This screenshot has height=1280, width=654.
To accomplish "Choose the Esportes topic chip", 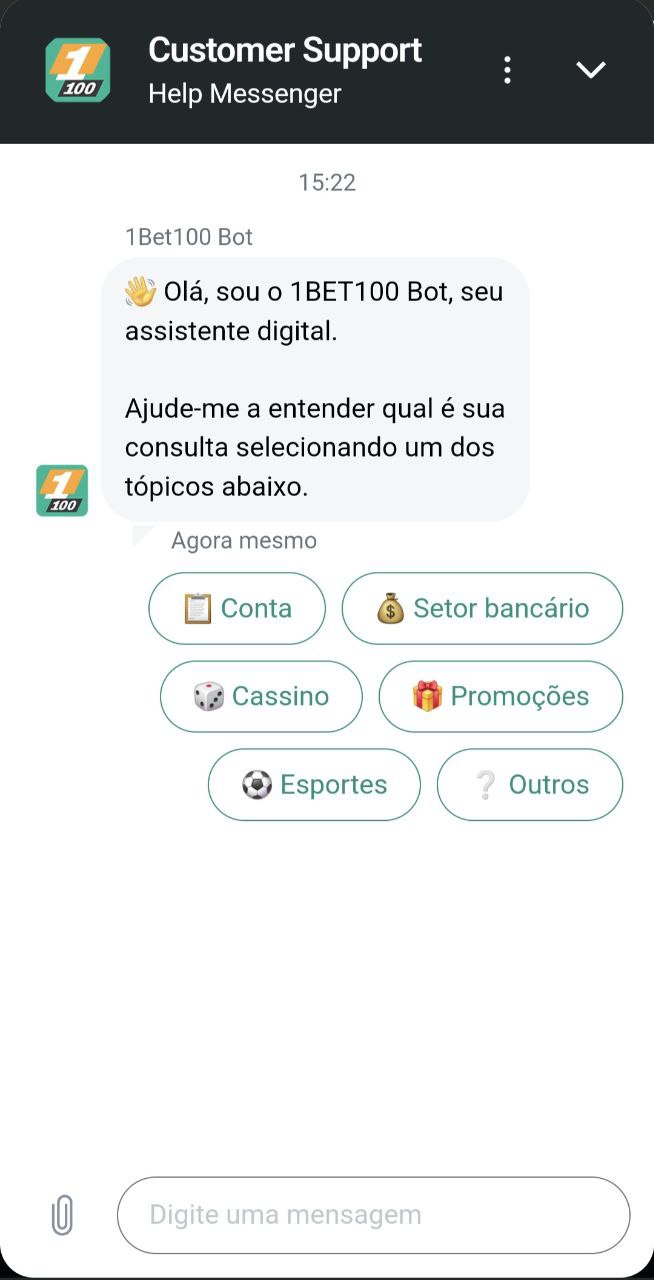I will pyautogui.click(x=314, y=784).
